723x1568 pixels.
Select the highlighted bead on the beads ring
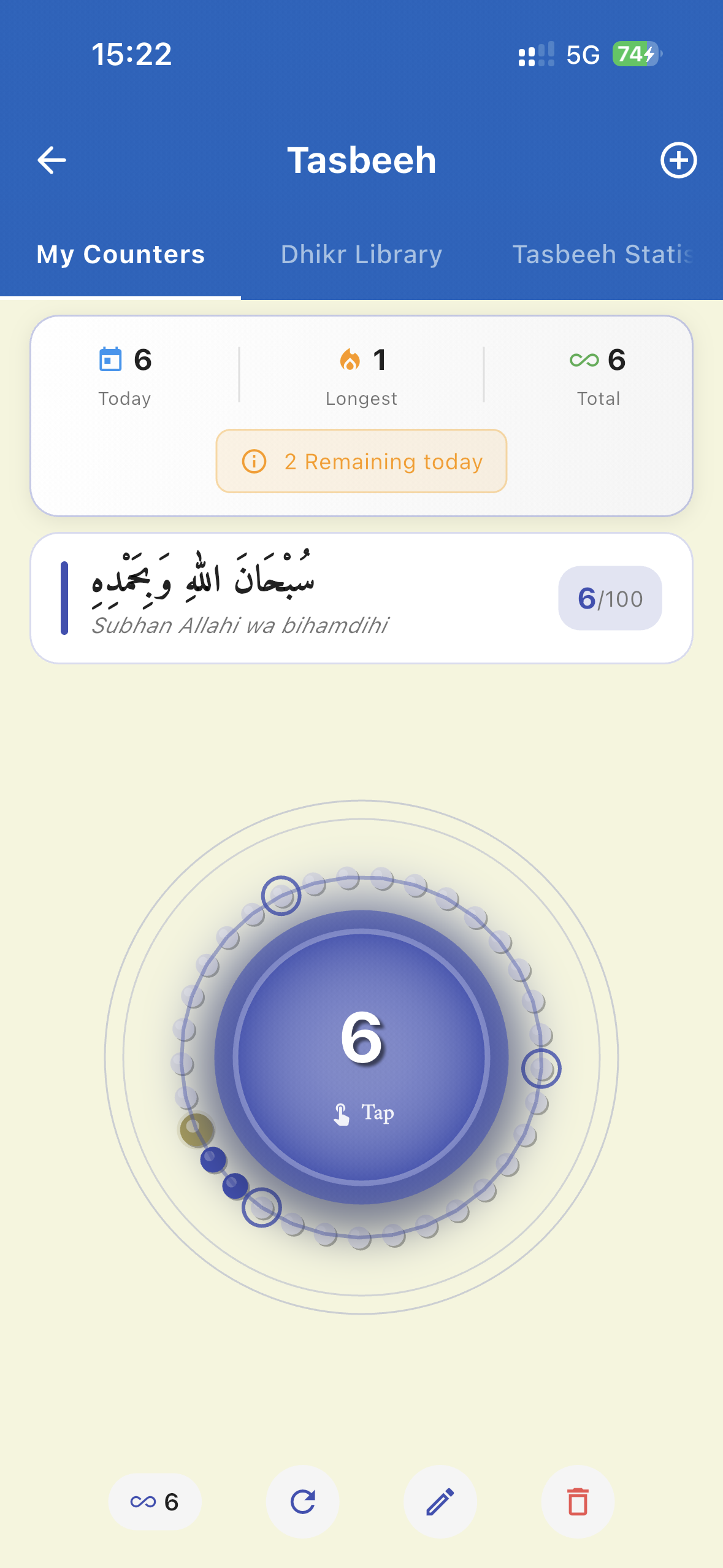212,1159
